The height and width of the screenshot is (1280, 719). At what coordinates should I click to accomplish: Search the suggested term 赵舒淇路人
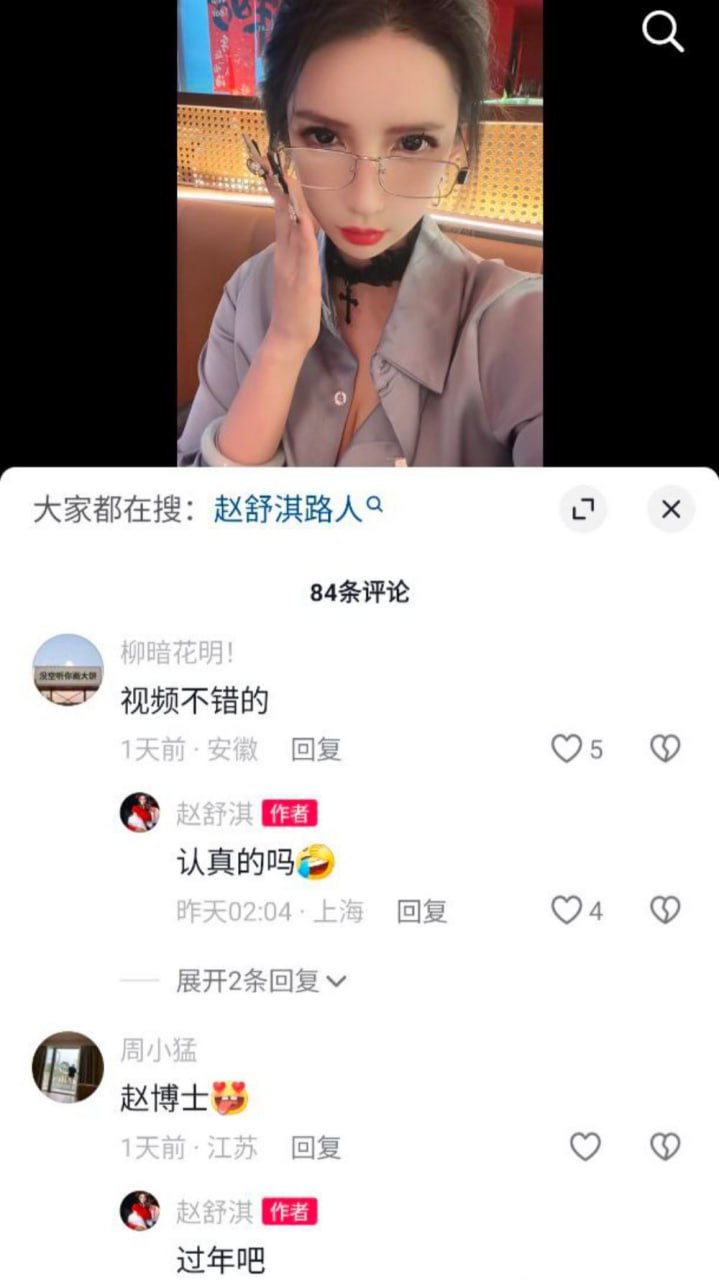click(298, 510)
